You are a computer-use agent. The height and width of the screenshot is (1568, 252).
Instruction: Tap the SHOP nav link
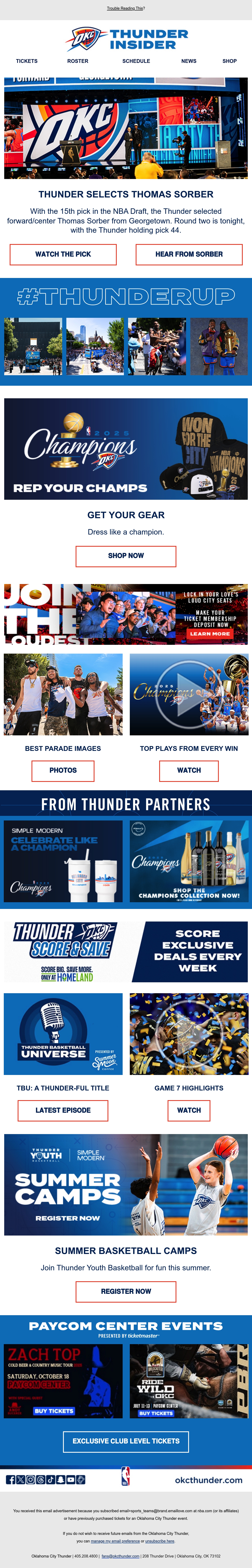pyautogui.click(x=229, y=61)
